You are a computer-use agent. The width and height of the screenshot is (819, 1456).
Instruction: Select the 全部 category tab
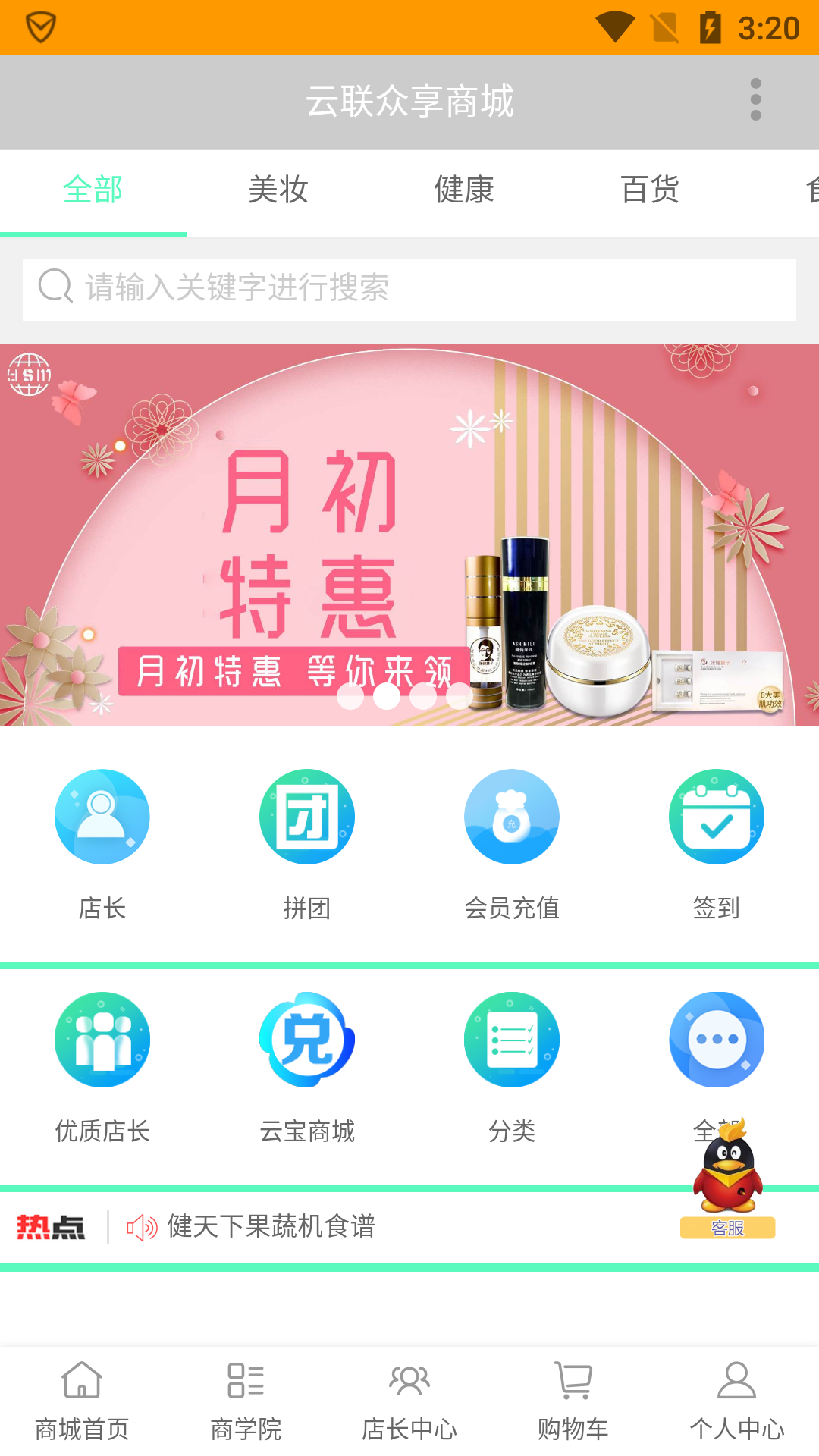[x=93, y=190]
